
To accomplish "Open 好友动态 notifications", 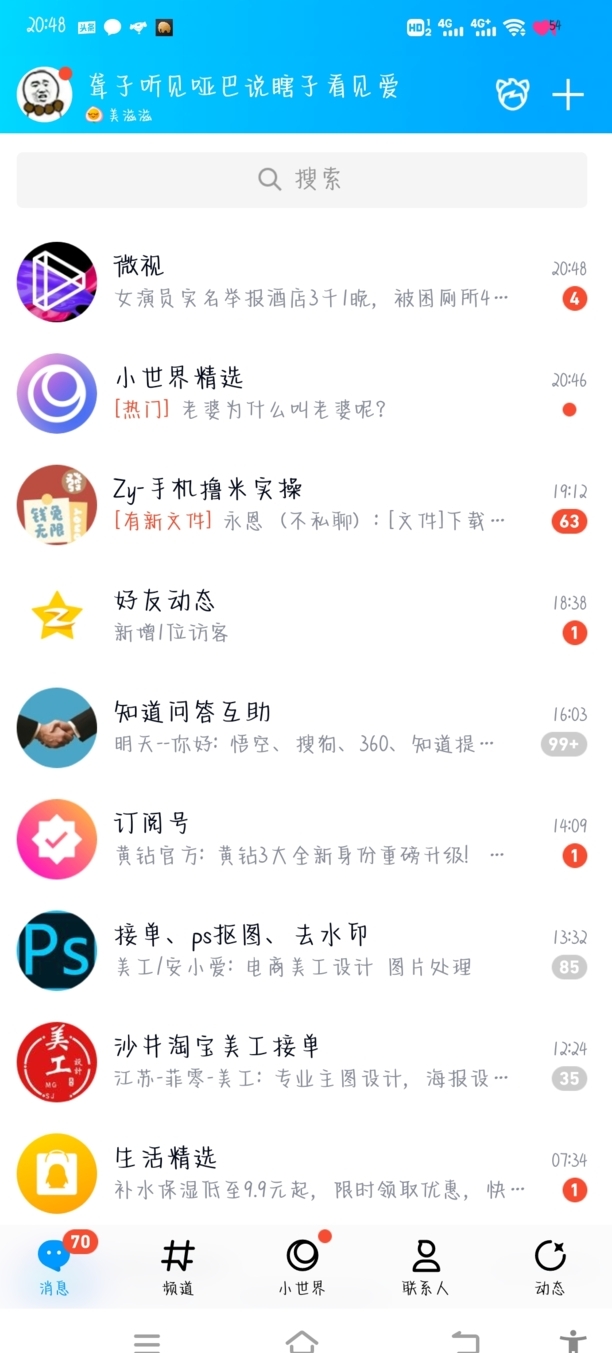I will 306,616.
